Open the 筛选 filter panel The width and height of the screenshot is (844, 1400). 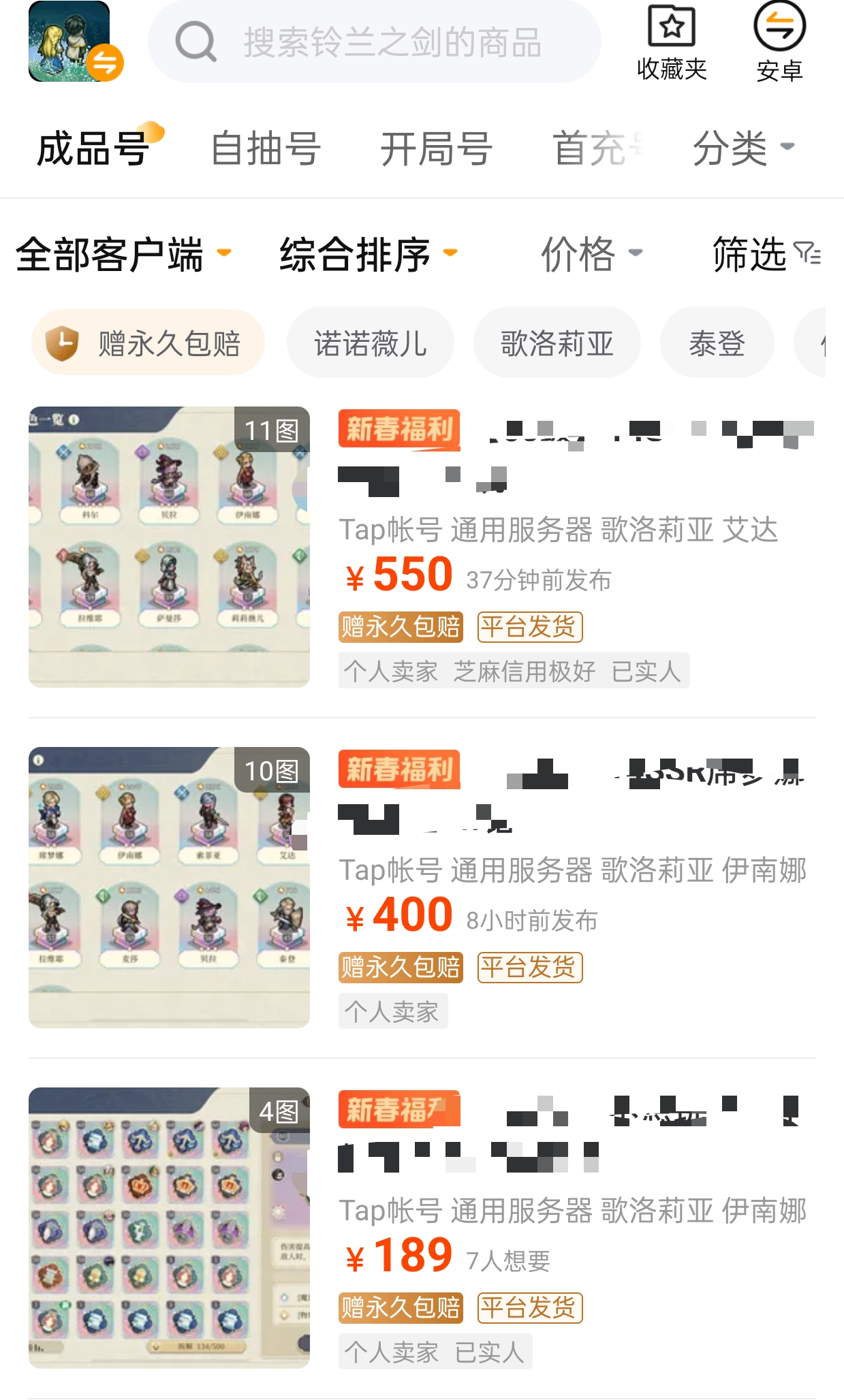[766, 255]
